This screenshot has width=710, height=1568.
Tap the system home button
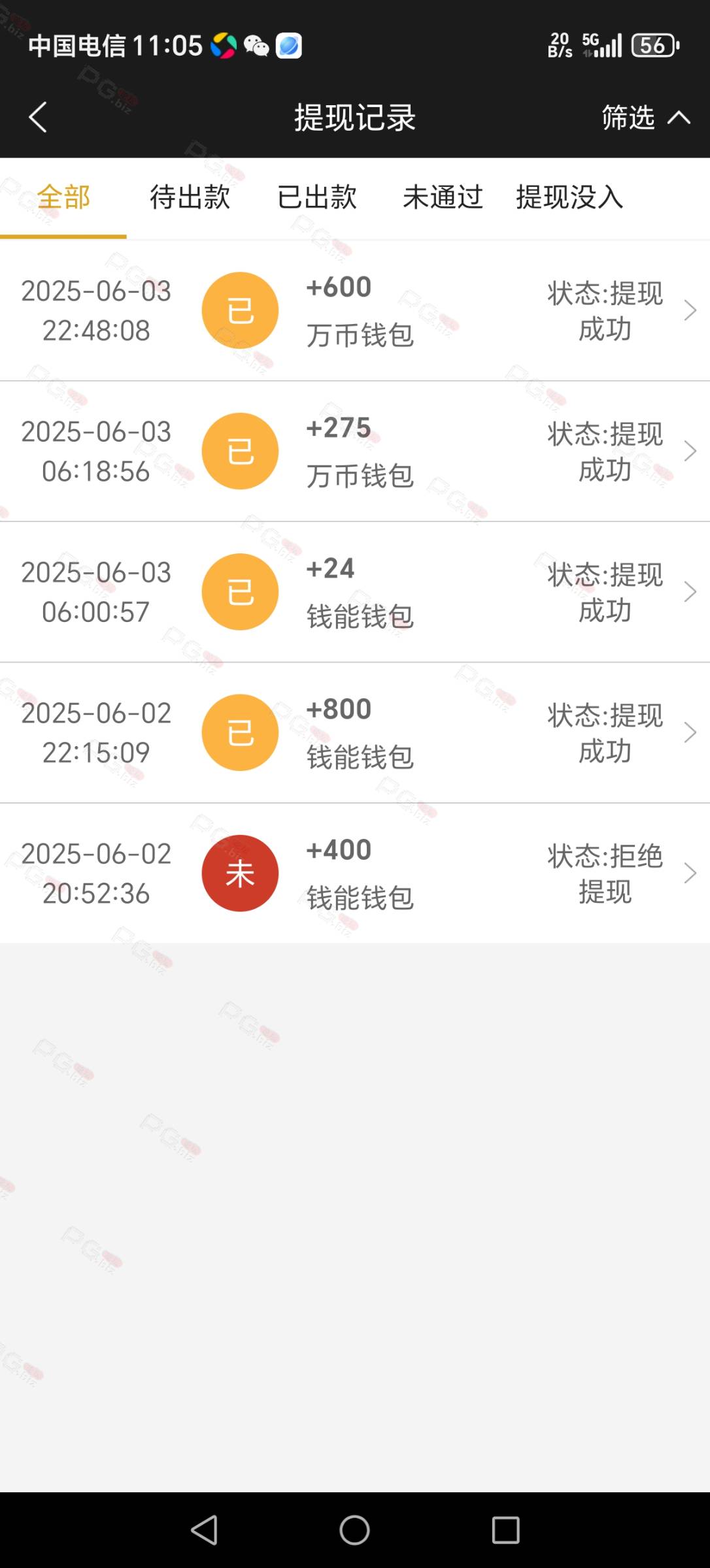(x=354, y=1530)
